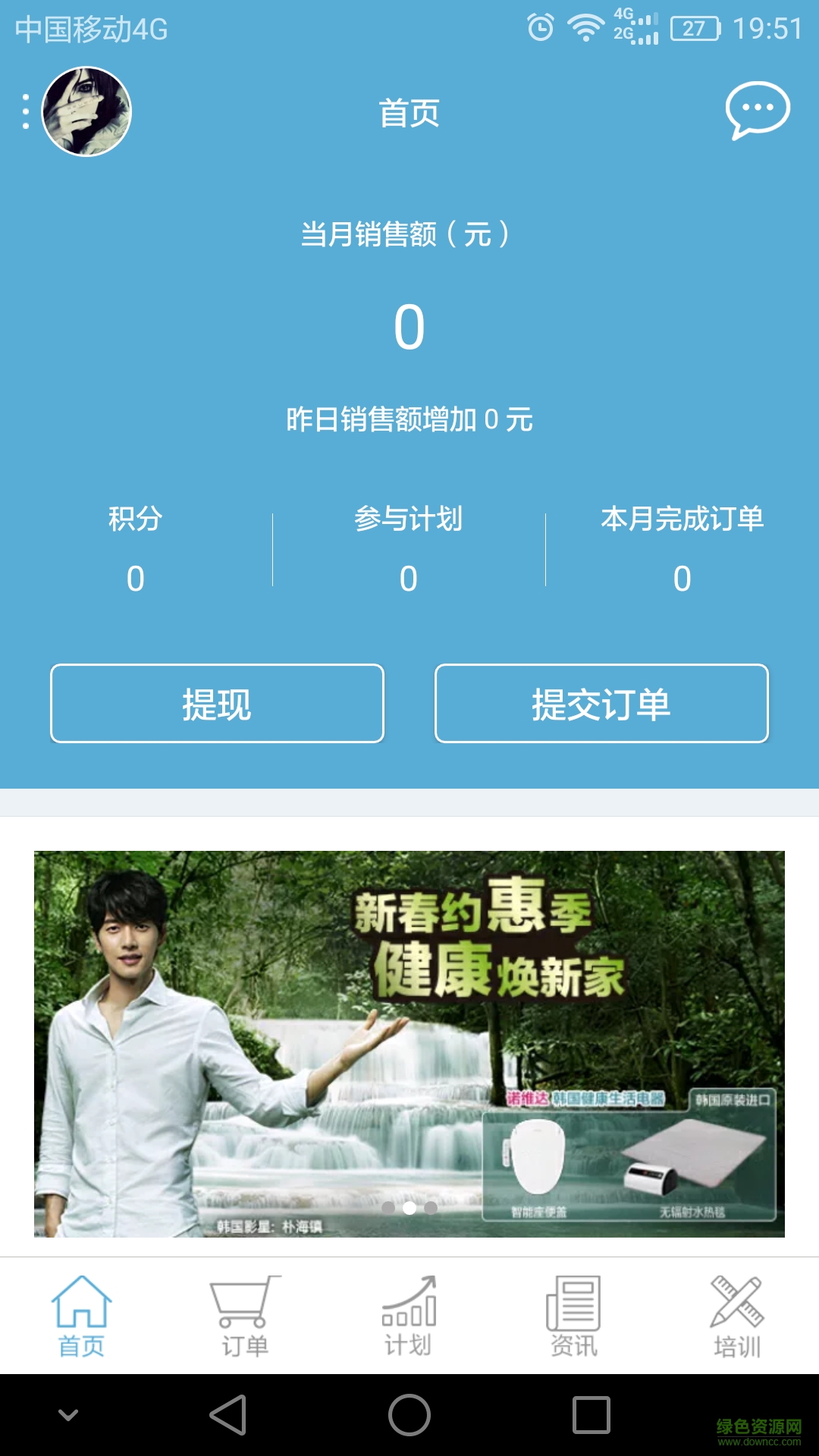
Task: Open the messages chat bubble
Action: (757, 110)
